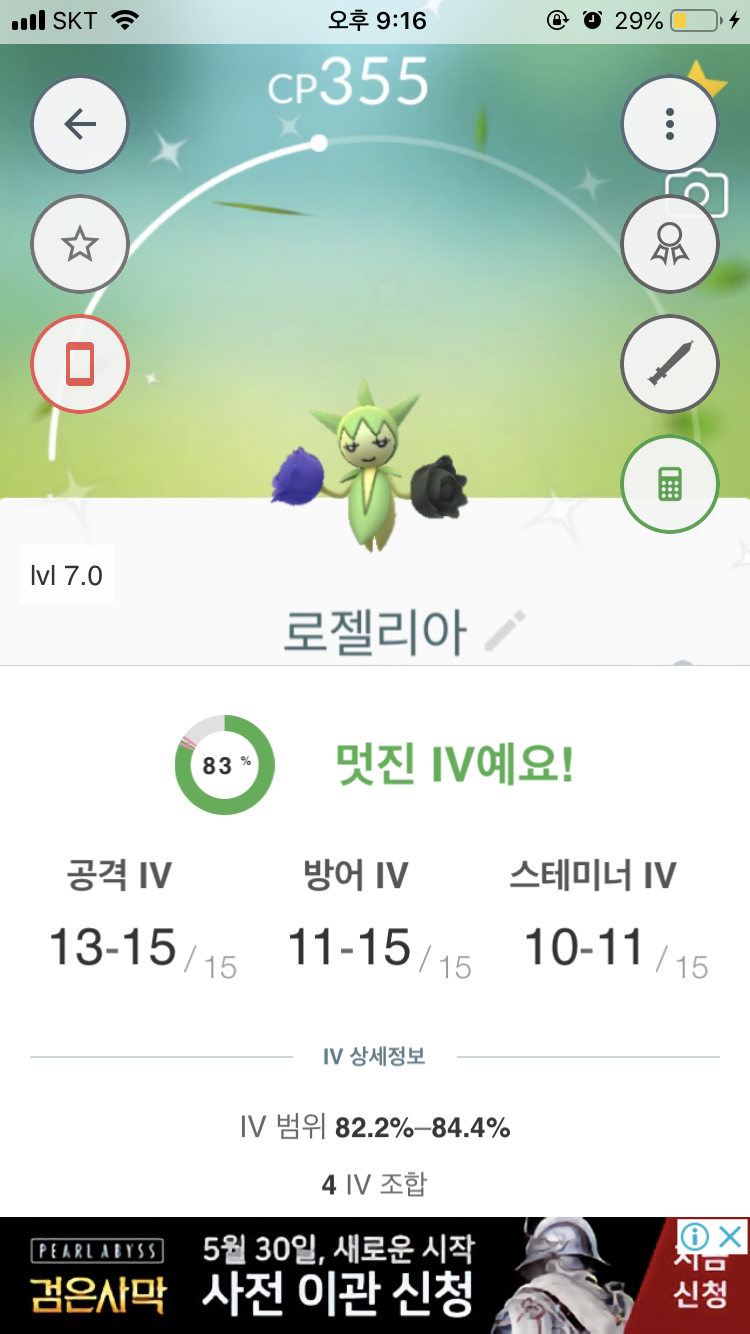Open the ad info icon

[x=695, y=1237]
